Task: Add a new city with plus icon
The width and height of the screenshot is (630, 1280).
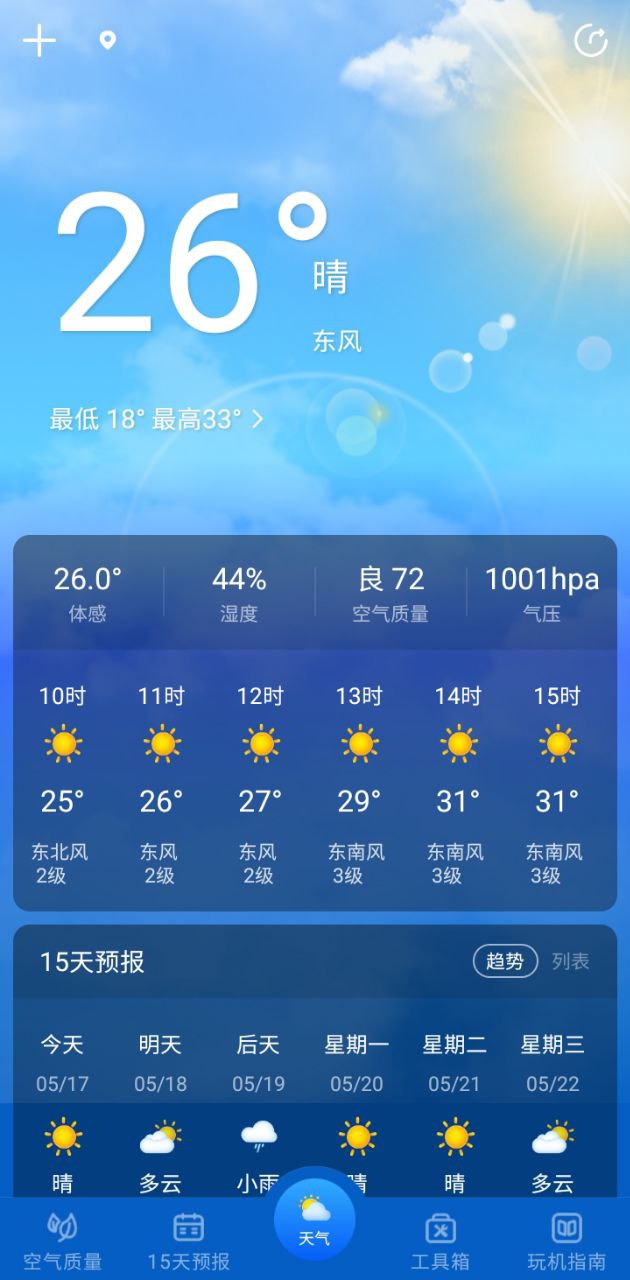Action: (x=39, y=41)
